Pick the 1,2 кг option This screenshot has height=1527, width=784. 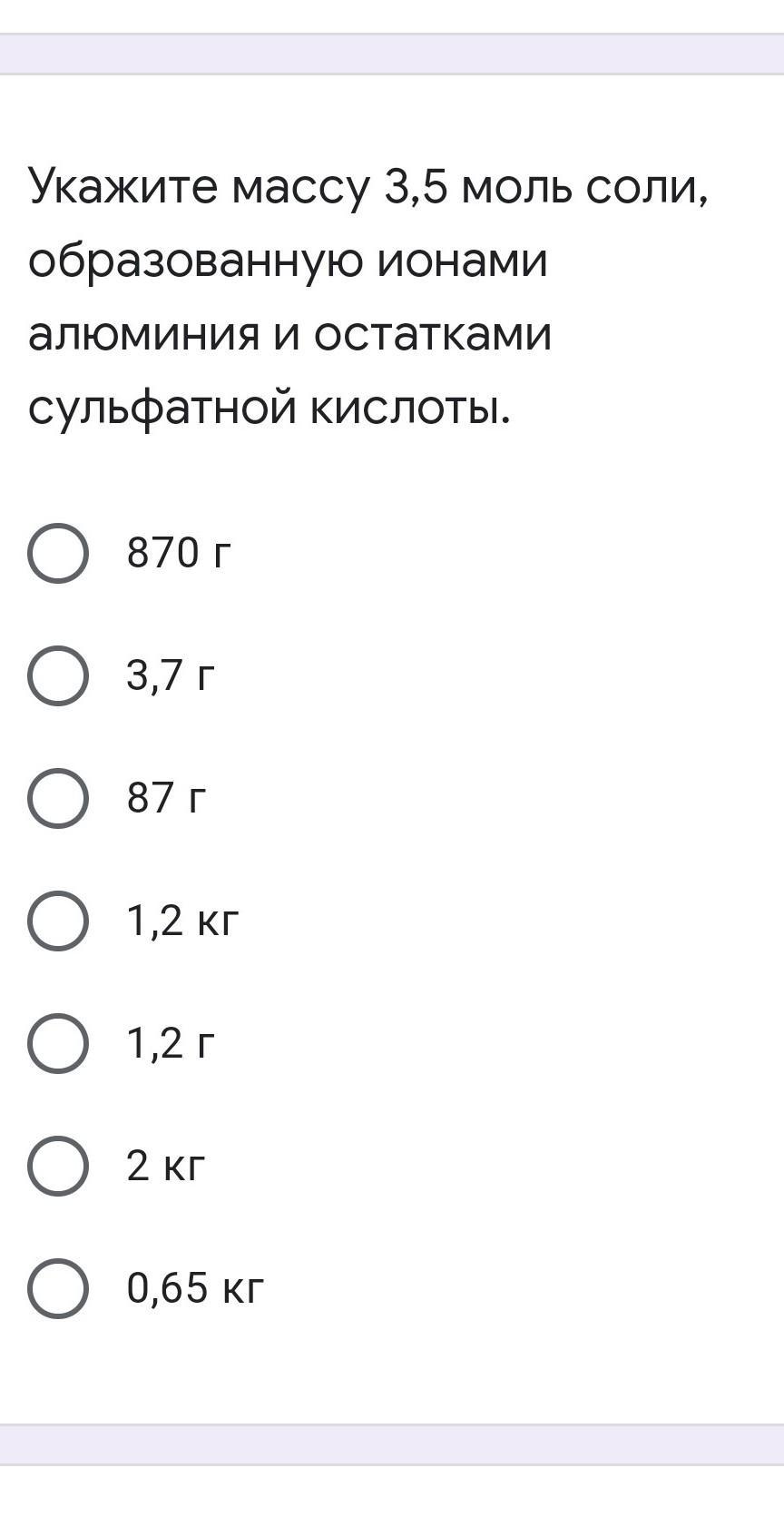(x=58, y=921)
